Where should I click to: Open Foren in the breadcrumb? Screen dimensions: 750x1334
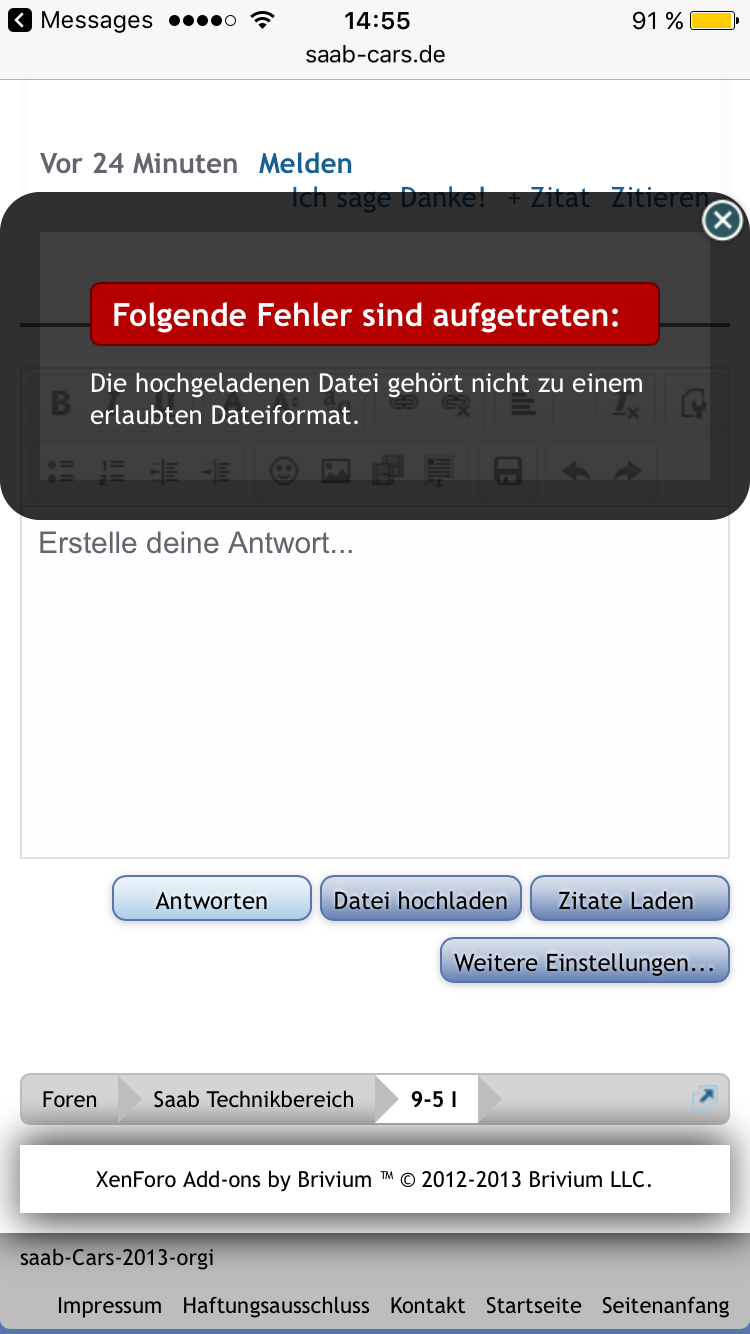(x=70, y=1099)
